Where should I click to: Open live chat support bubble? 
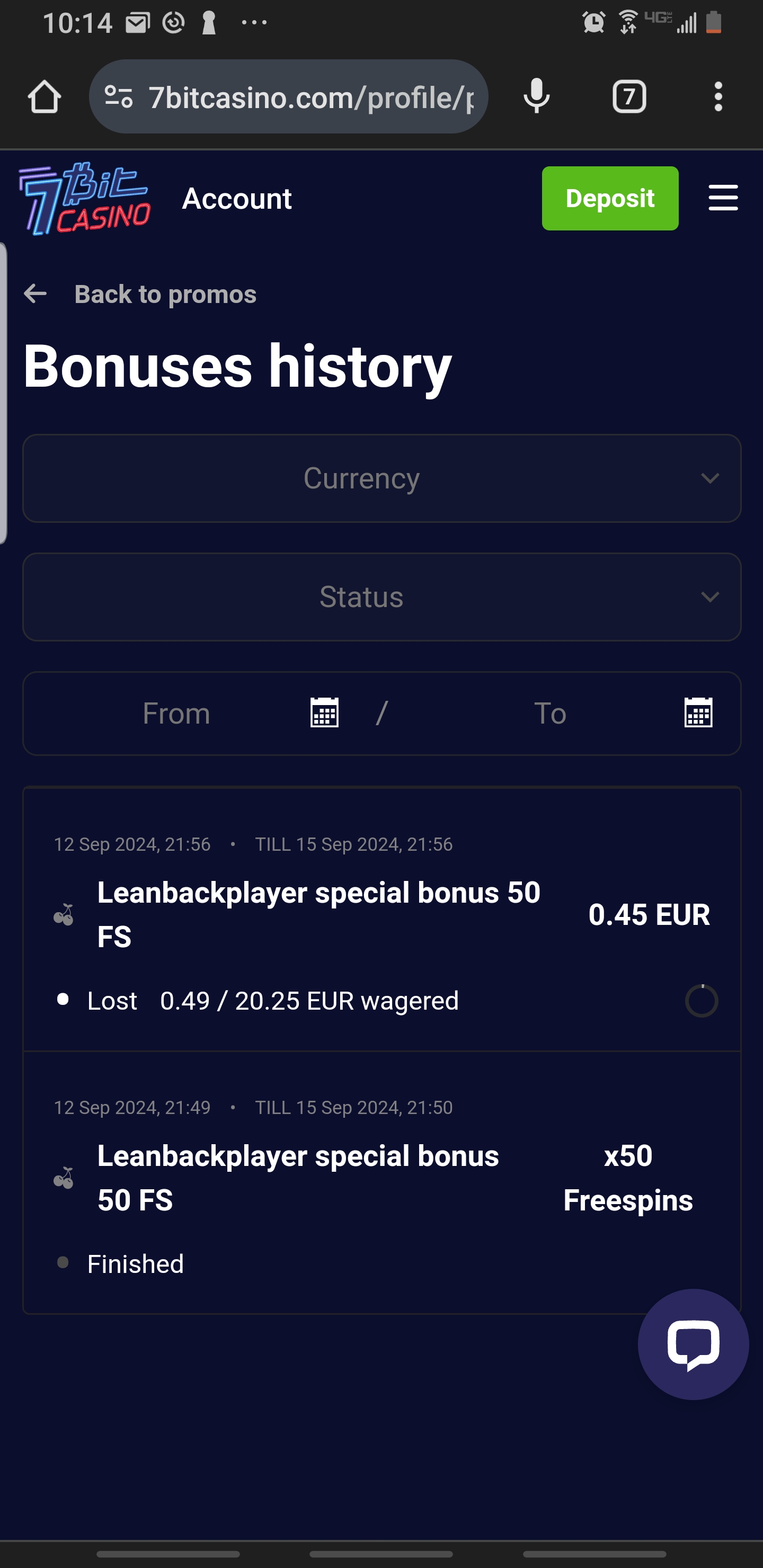point(693,1344)
